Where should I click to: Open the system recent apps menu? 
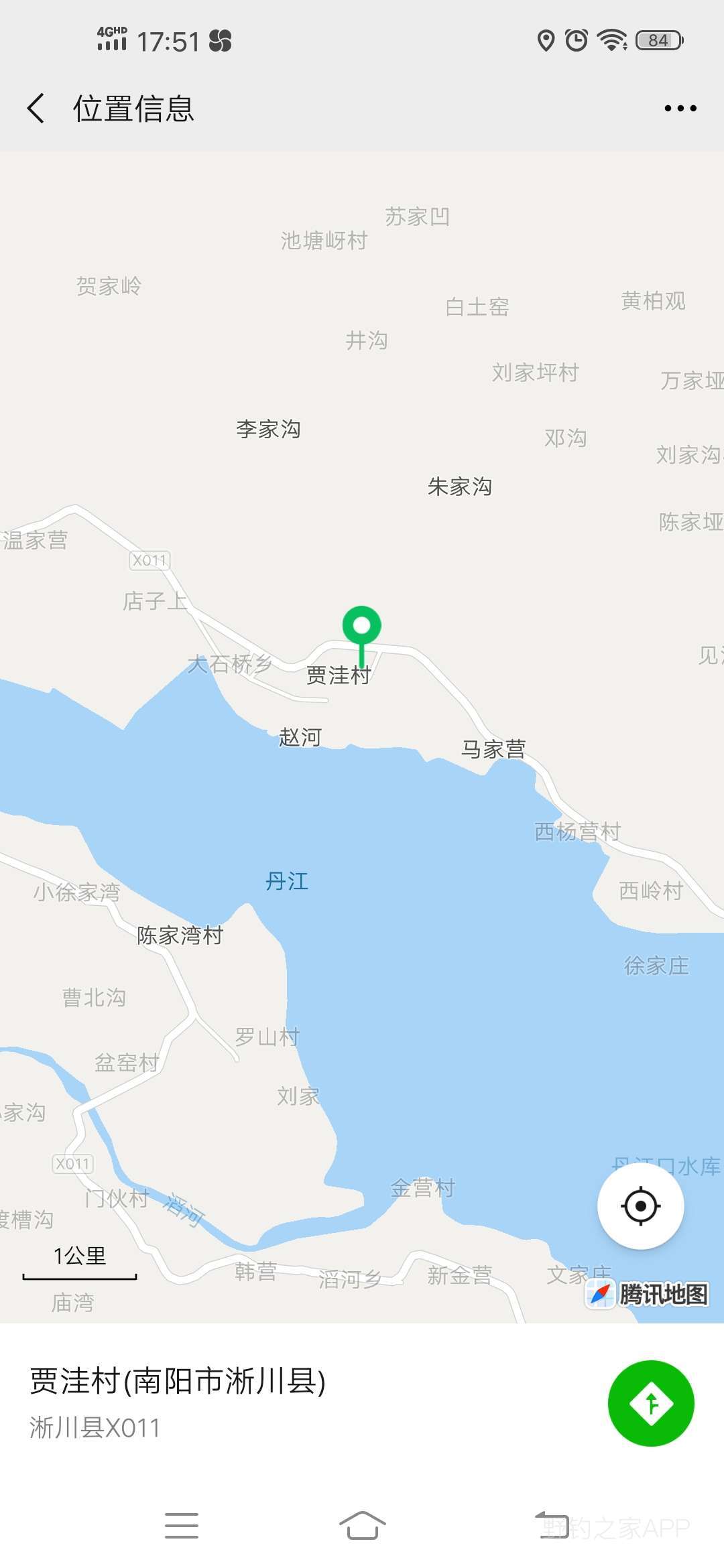coord(182,1525)
